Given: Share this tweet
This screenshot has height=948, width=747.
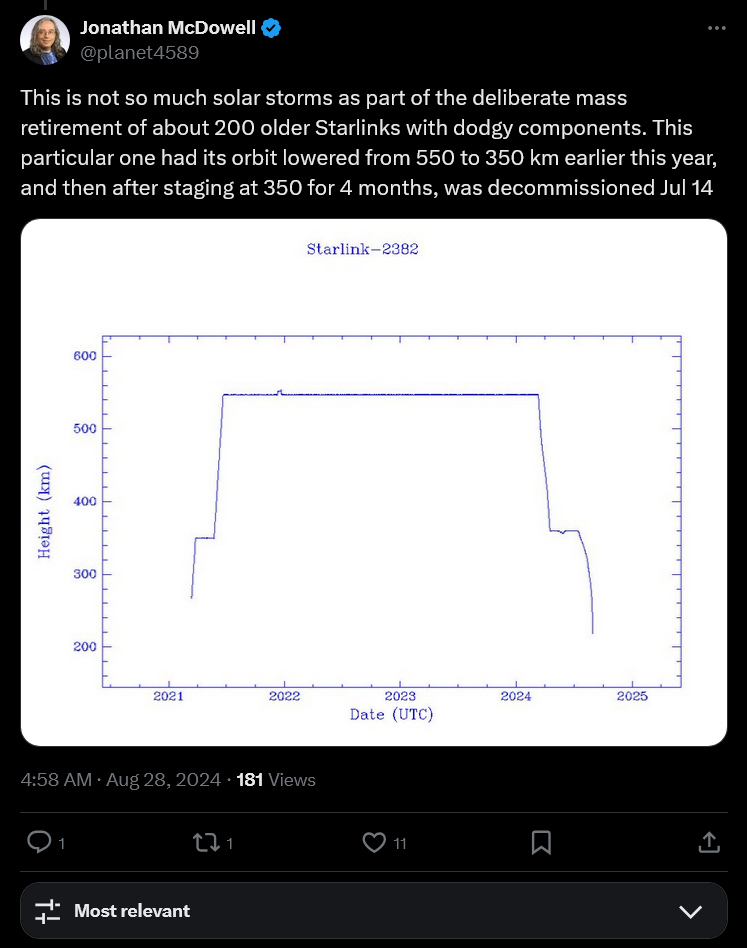Looking at the screenshot, I should 708,843.
